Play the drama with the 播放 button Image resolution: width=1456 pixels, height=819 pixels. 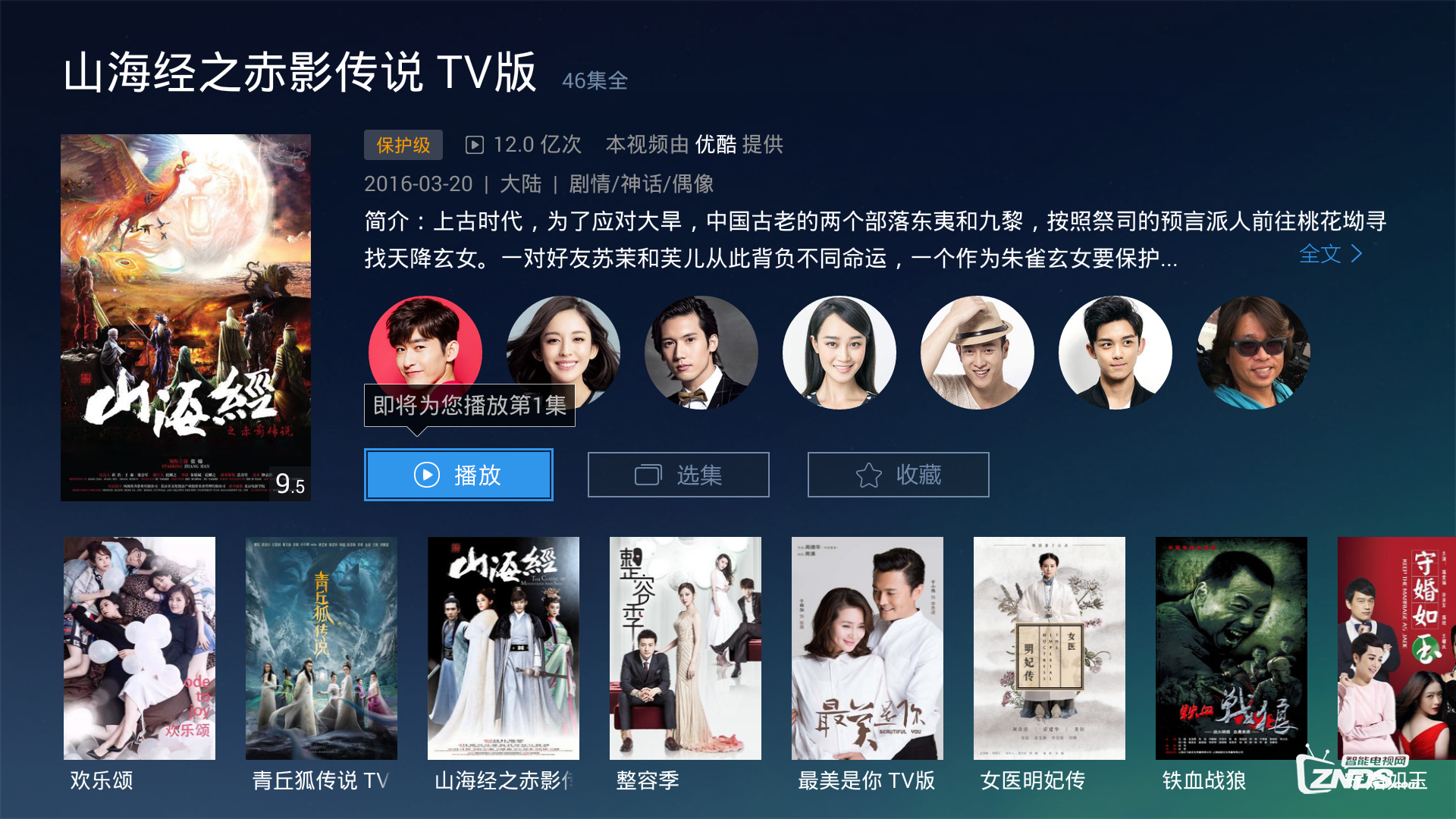pos(458,475)
